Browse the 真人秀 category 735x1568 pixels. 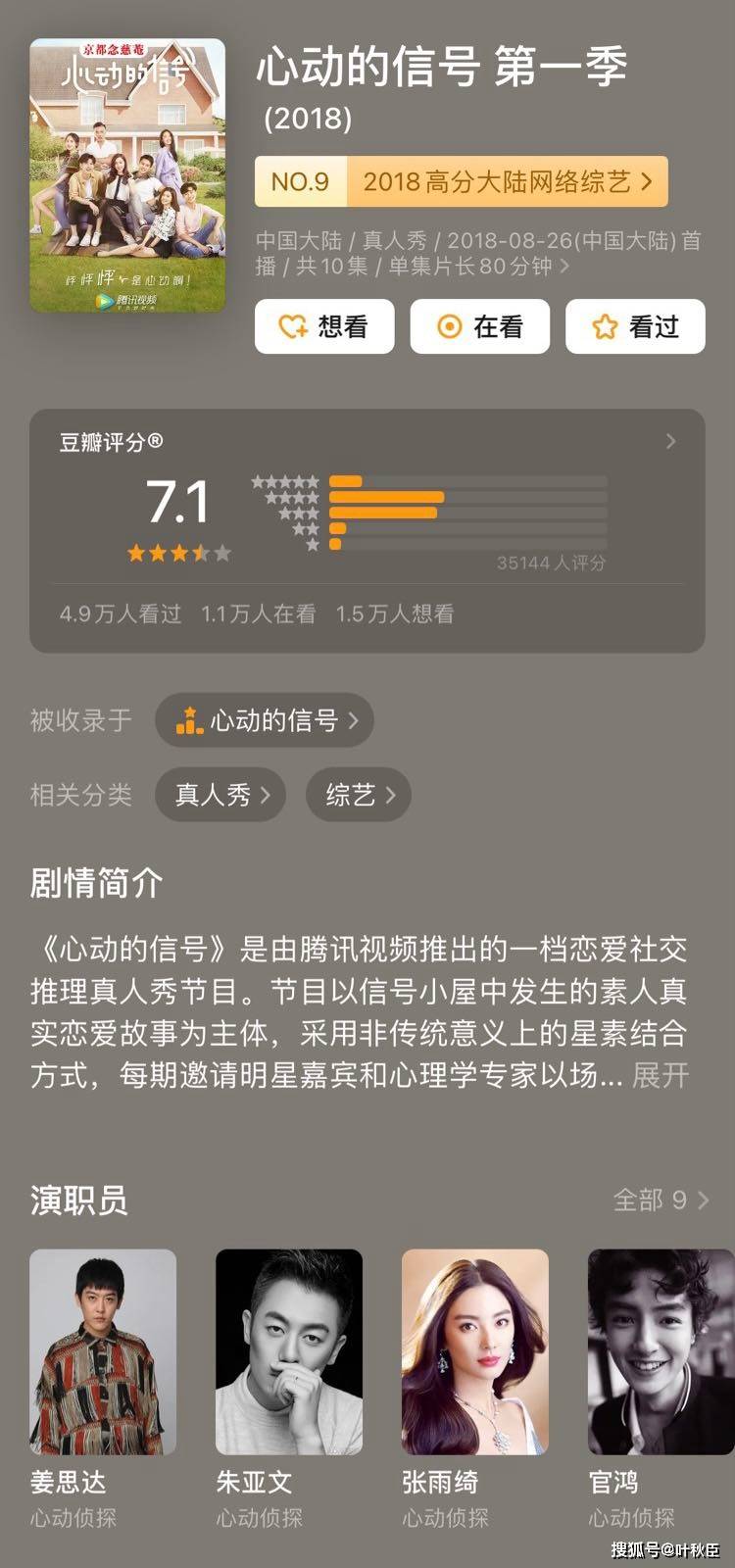[x=220, y=795]
